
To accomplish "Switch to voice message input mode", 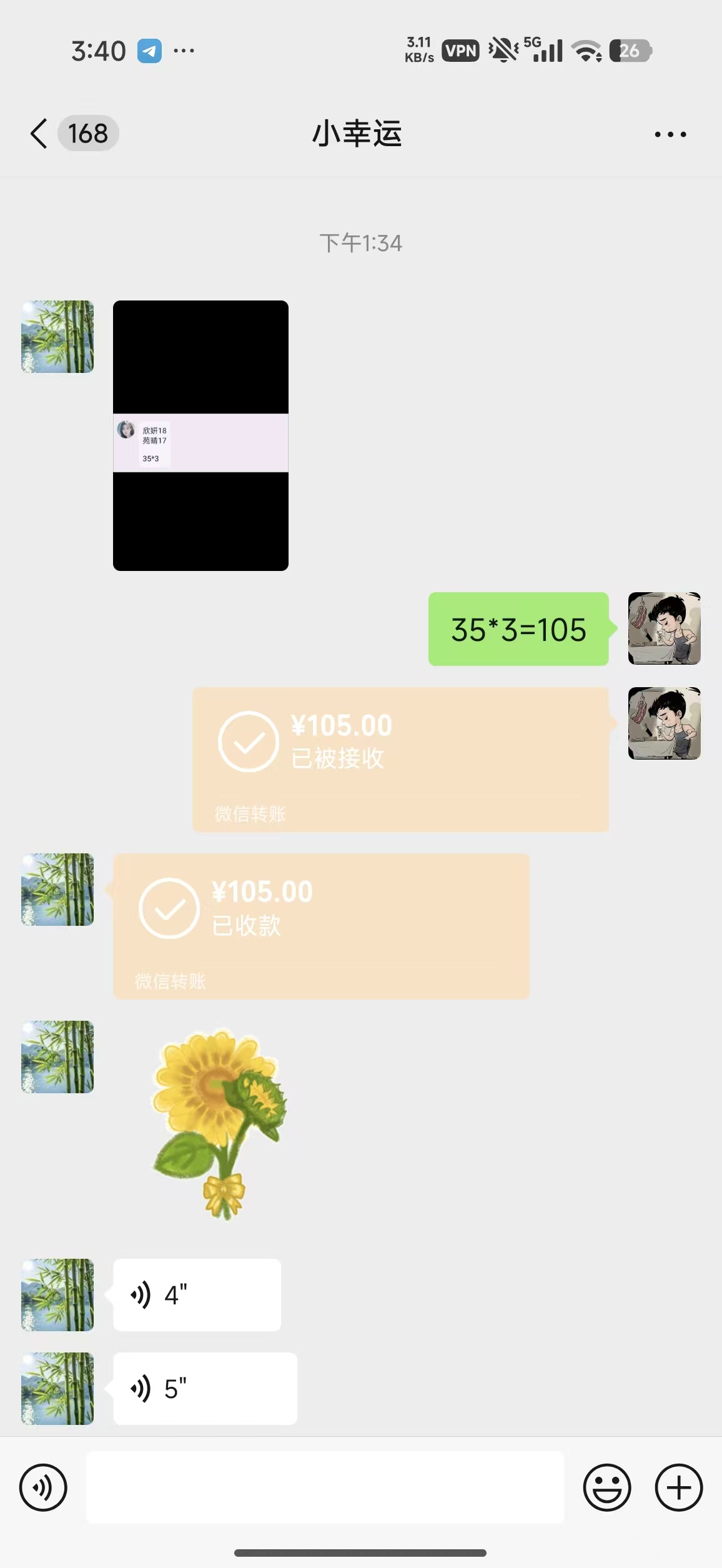I will 42,1487.
